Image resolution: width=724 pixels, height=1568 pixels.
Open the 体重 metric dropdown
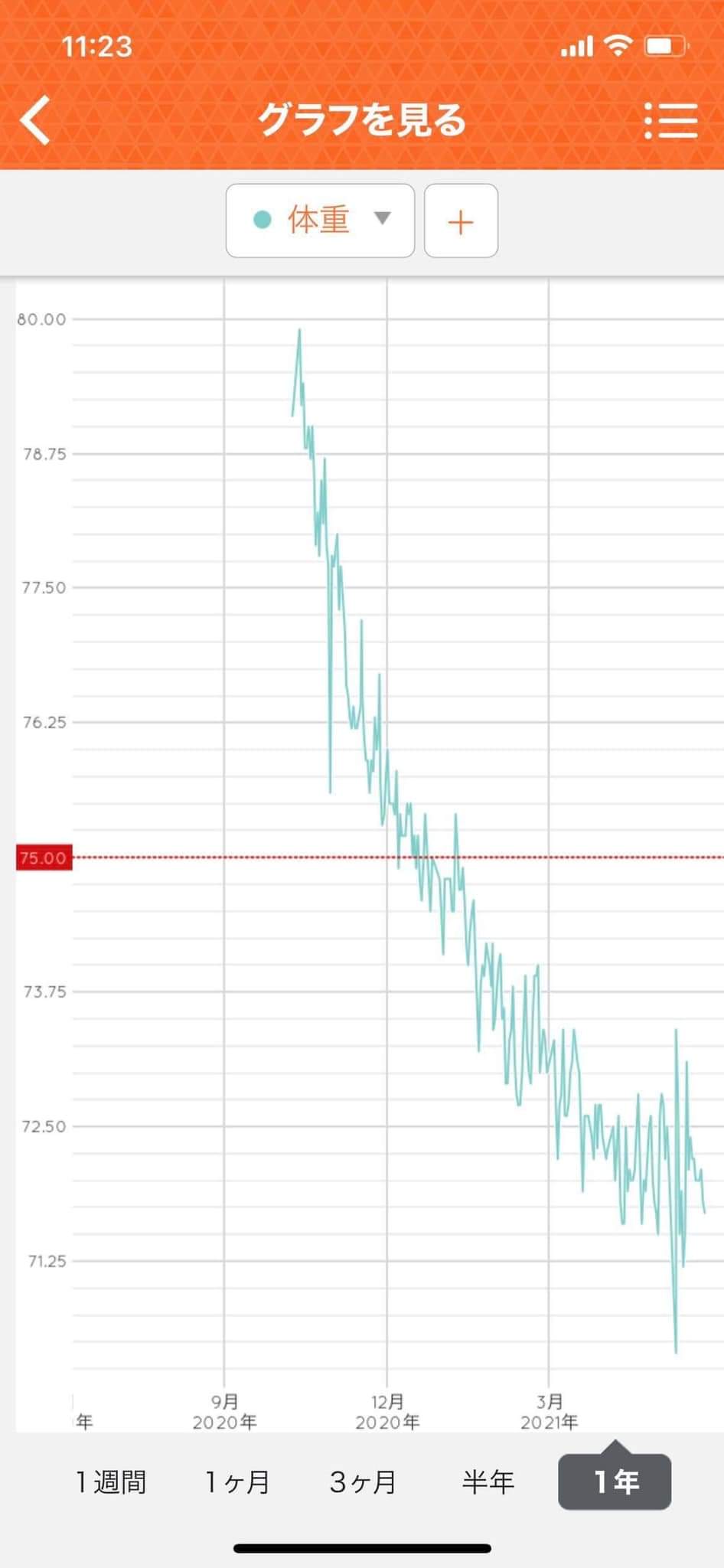pyautogui.click(x=320, y=220)
